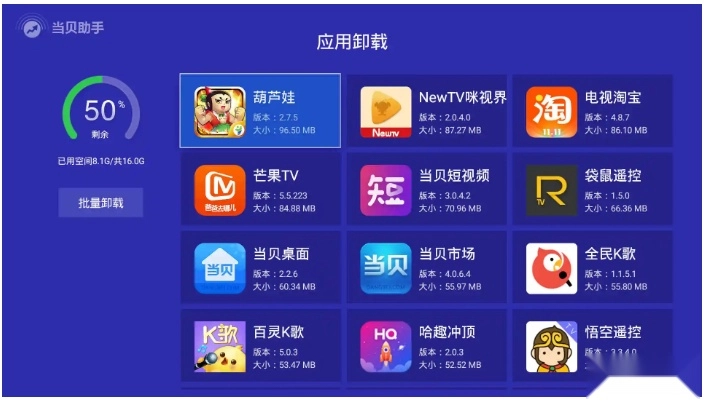Select the 葫芦娃 app card
This screenshot has width=704, height=402.
tap(260, 112)
